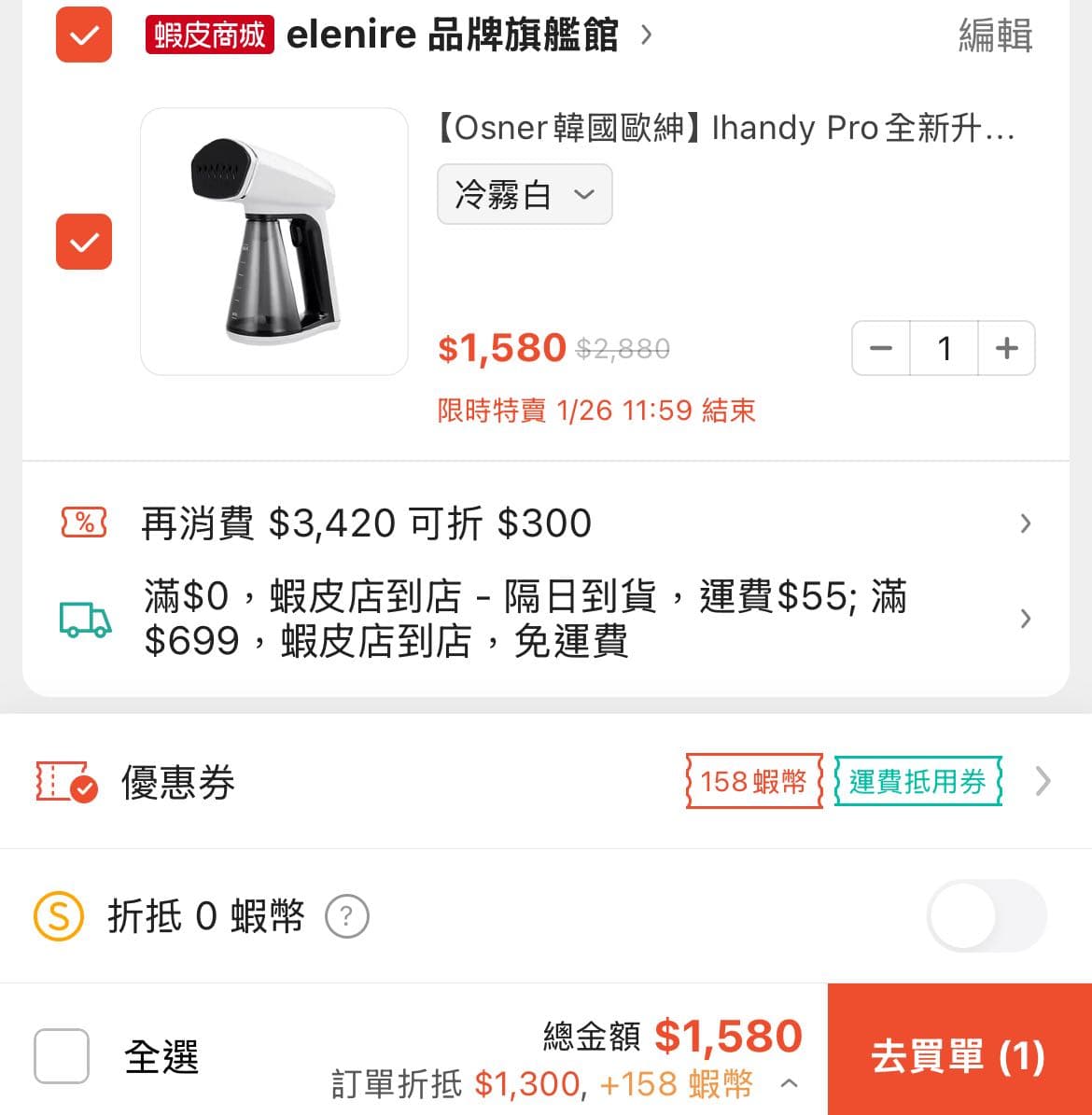The image size is (1092, 1115).
Task: Click the 蝦皮商城 mall badge
Action: point(208,34)
